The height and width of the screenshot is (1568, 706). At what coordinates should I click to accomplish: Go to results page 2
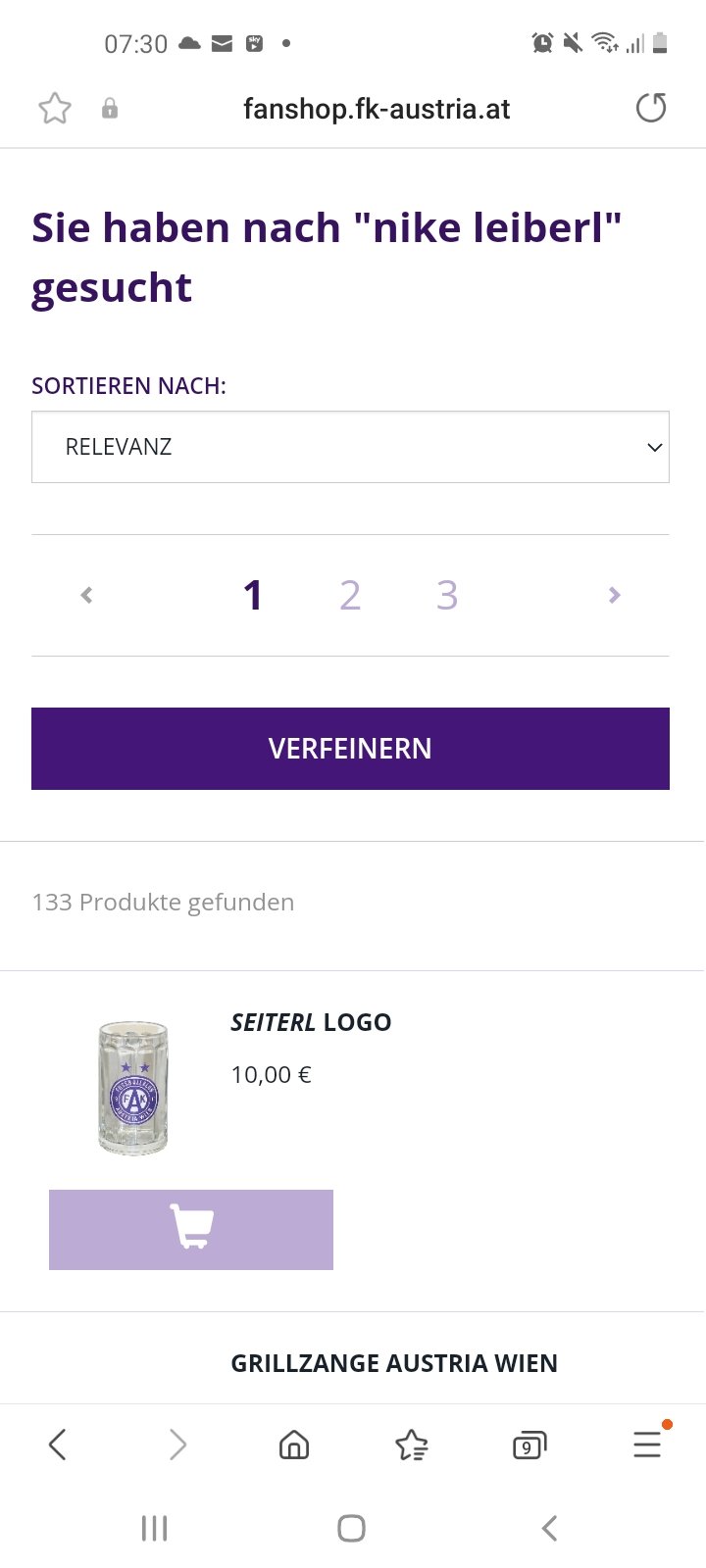350,595
